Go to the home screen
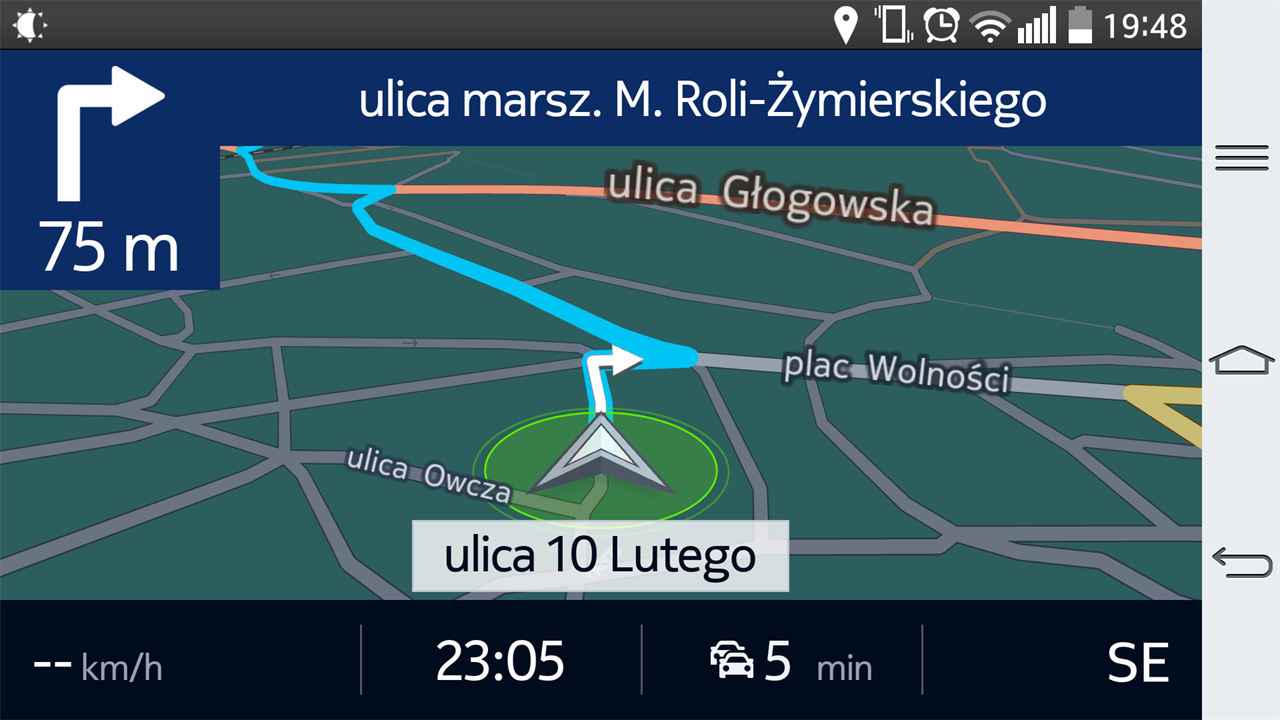The height and width of the screenshot is (720, 1280). (x=1241, y=360)
